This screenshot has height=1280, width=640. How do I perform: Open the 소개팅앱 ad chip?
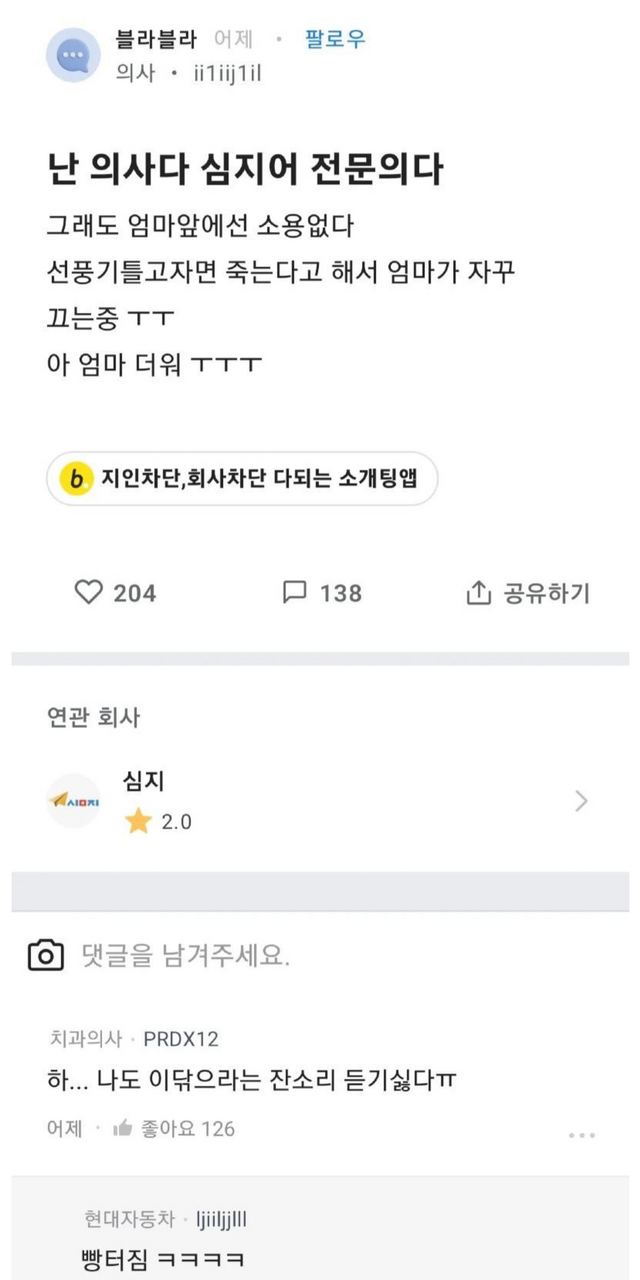(243, 479)
